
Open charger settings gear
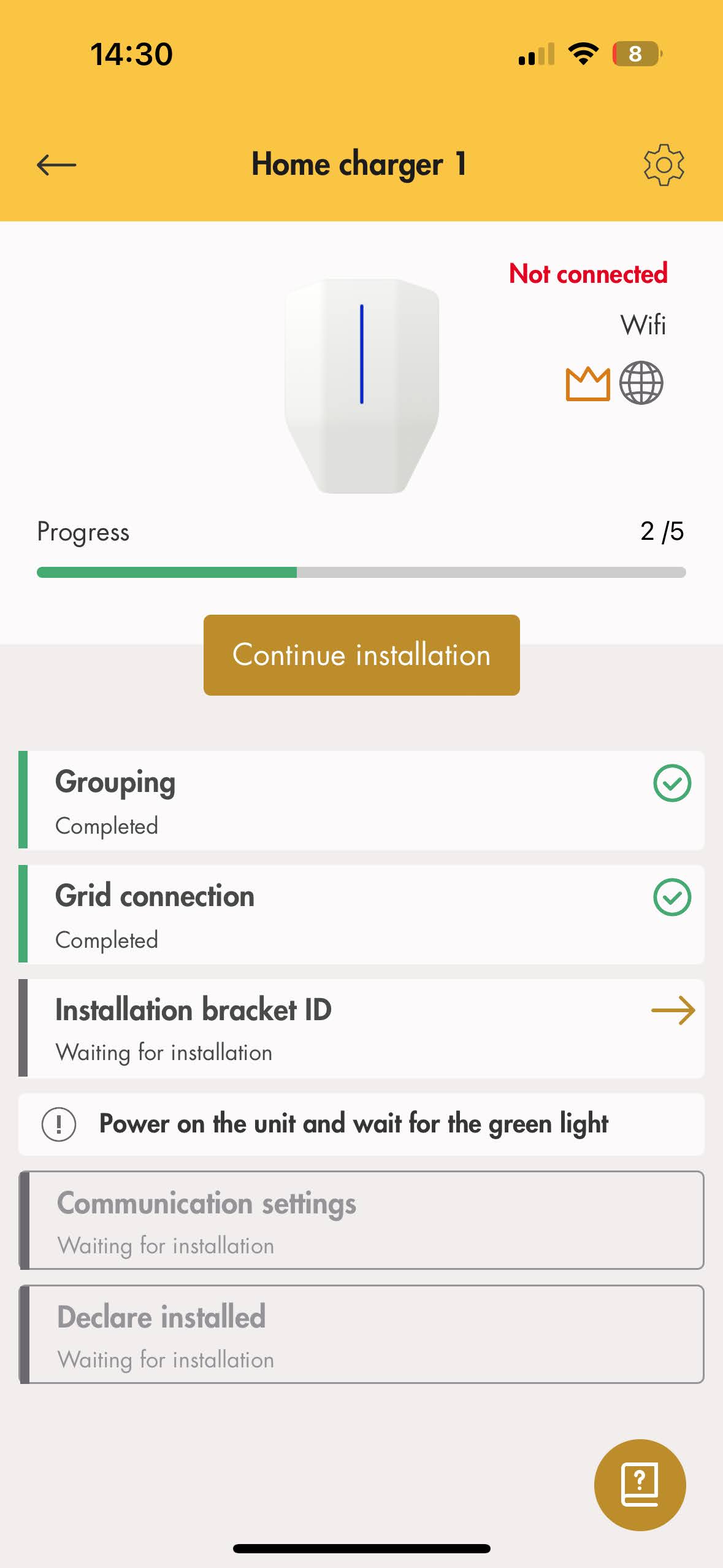(664, 164)
